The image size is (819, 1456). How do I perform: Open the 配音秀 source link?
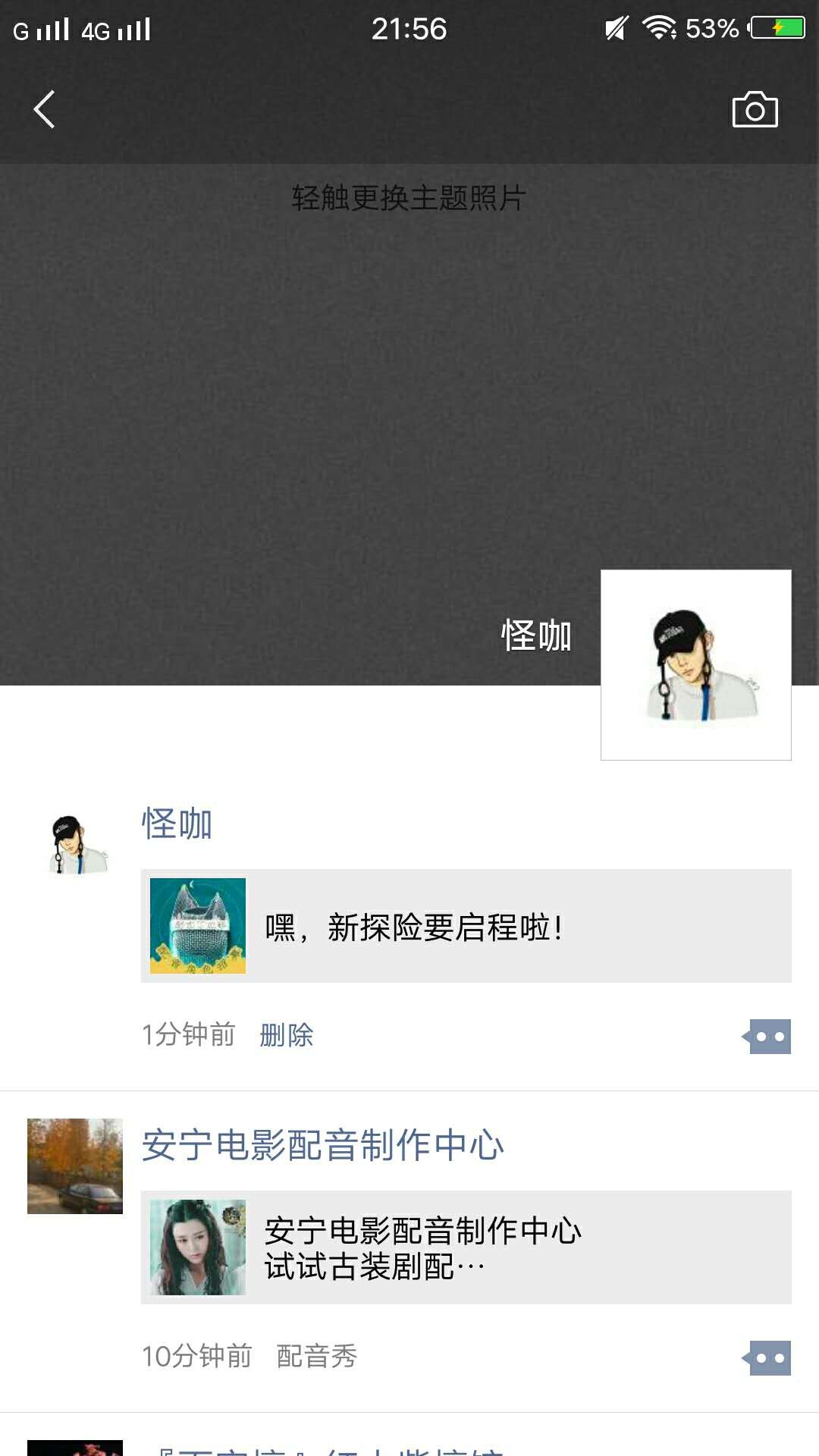316,1357
